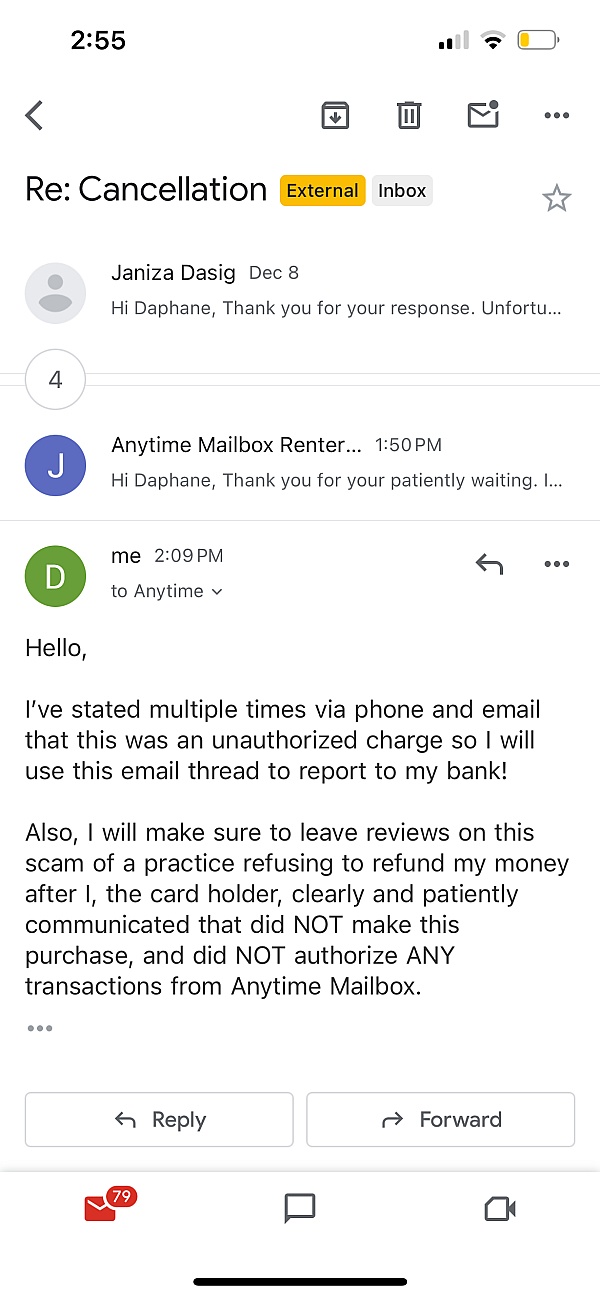Open the top toolbar overflow menu
600x1298 pixels.
point(556,116)
